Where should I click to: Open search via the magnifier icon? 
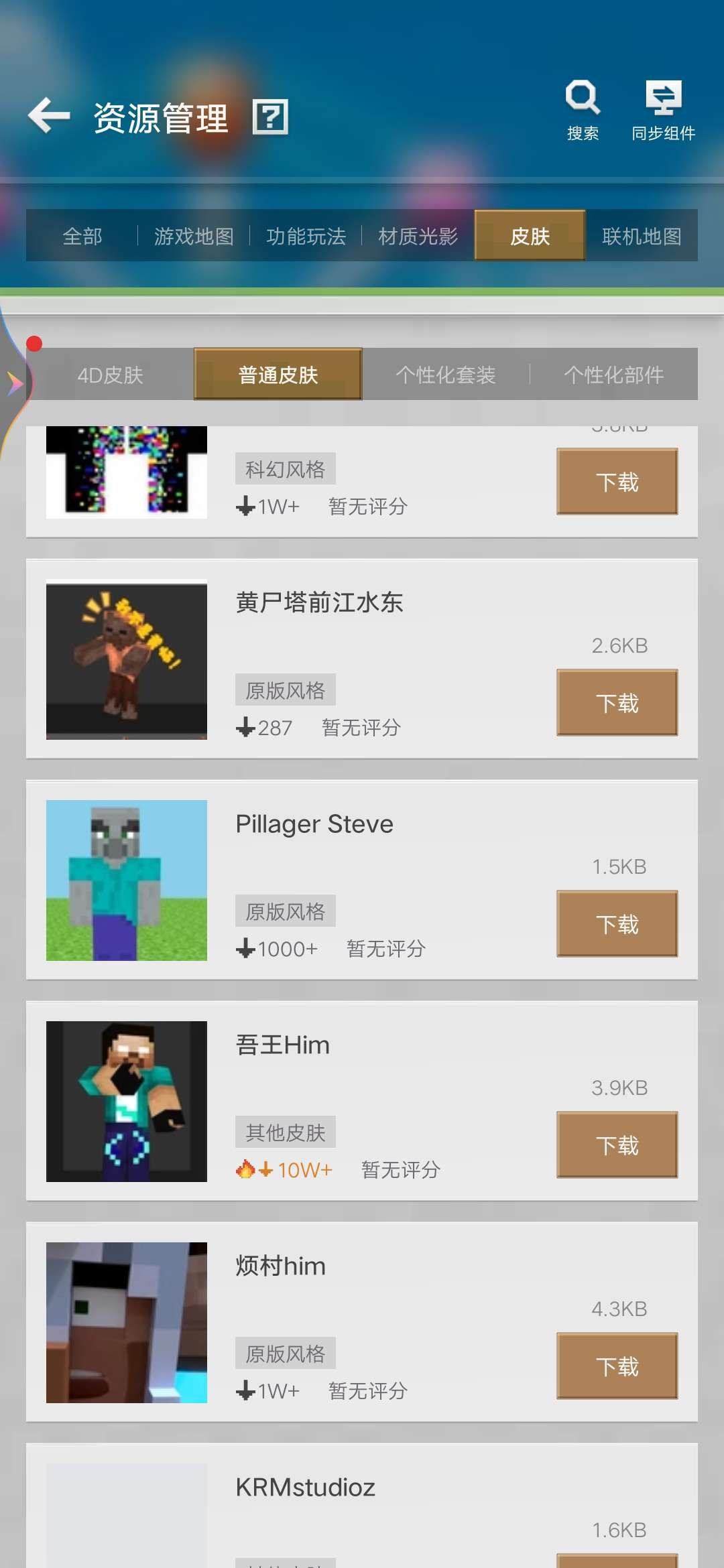click(x=582, y=98)
